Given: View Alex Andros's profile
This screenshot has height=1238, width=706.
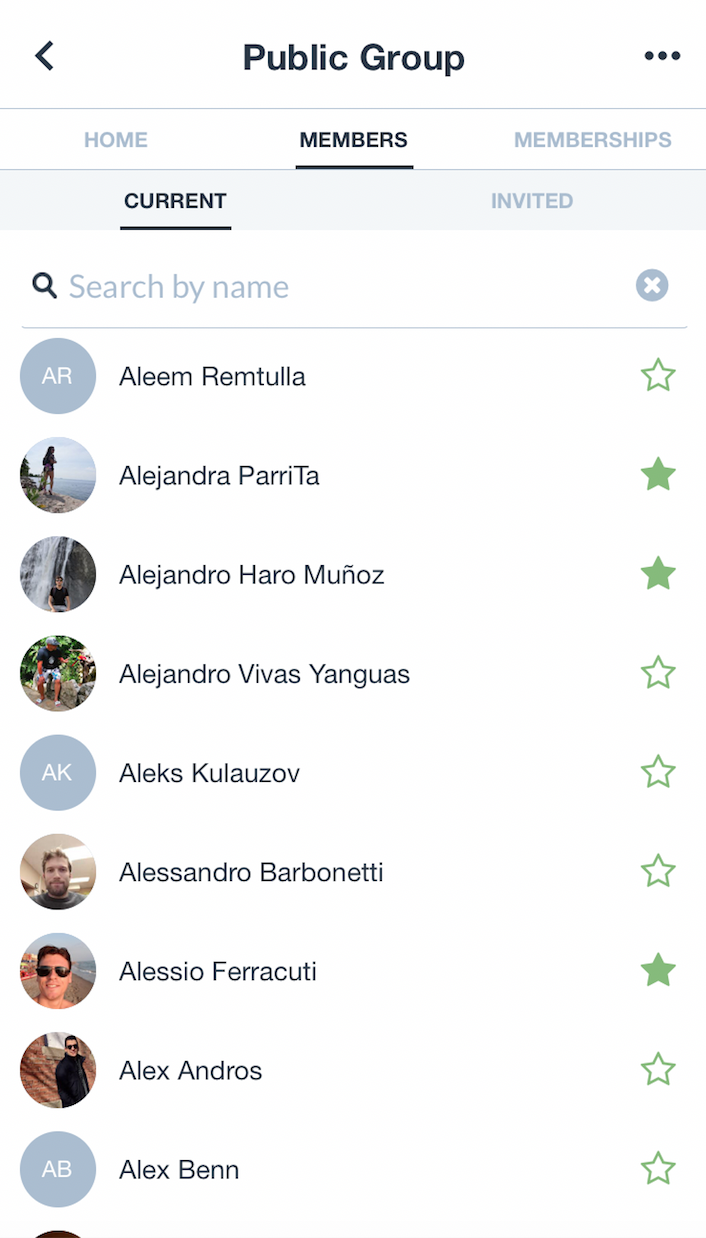Looking at the screenshot, I should click(190, 1070).
